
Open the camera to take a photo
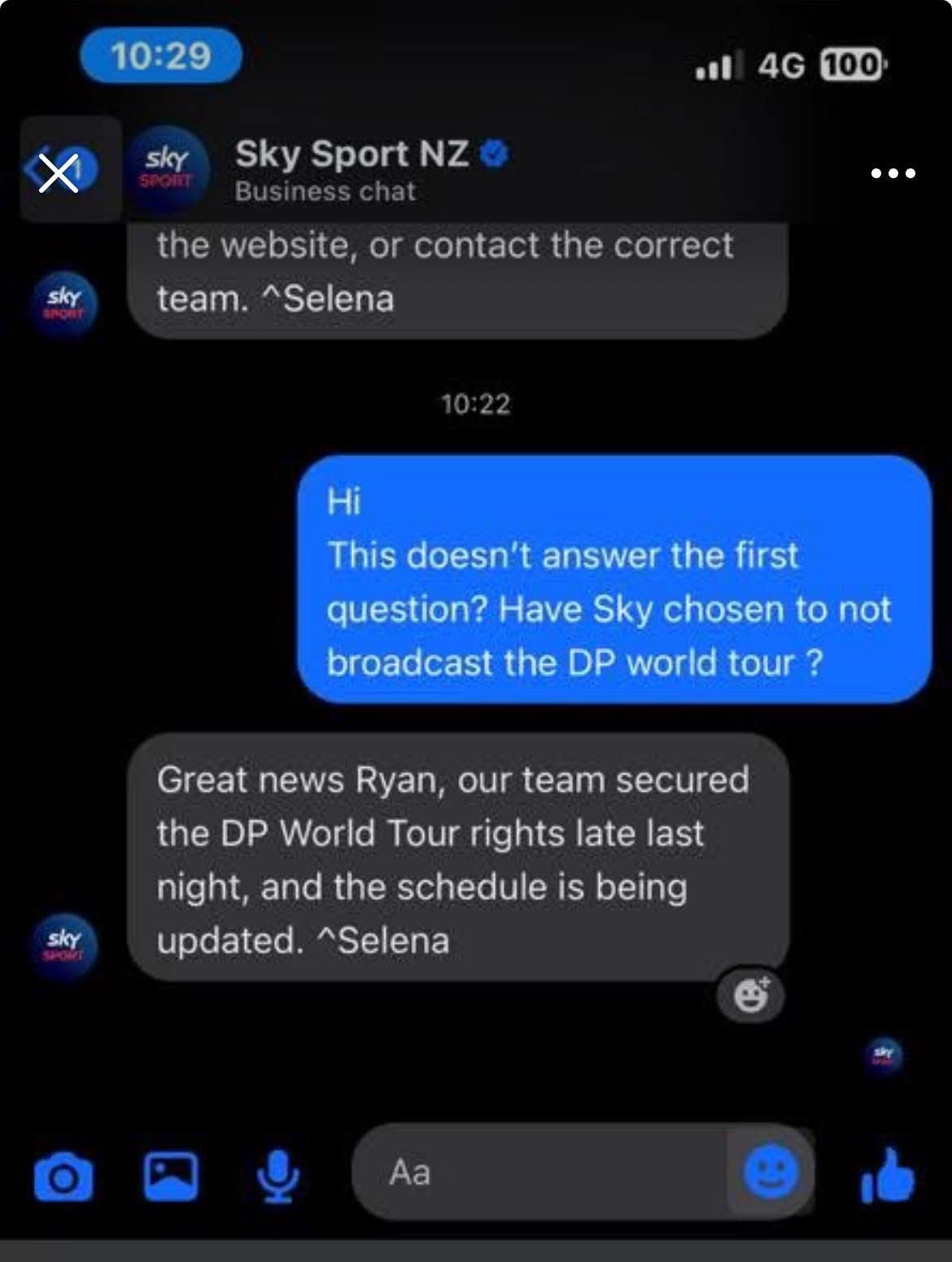pos(63,1176)
